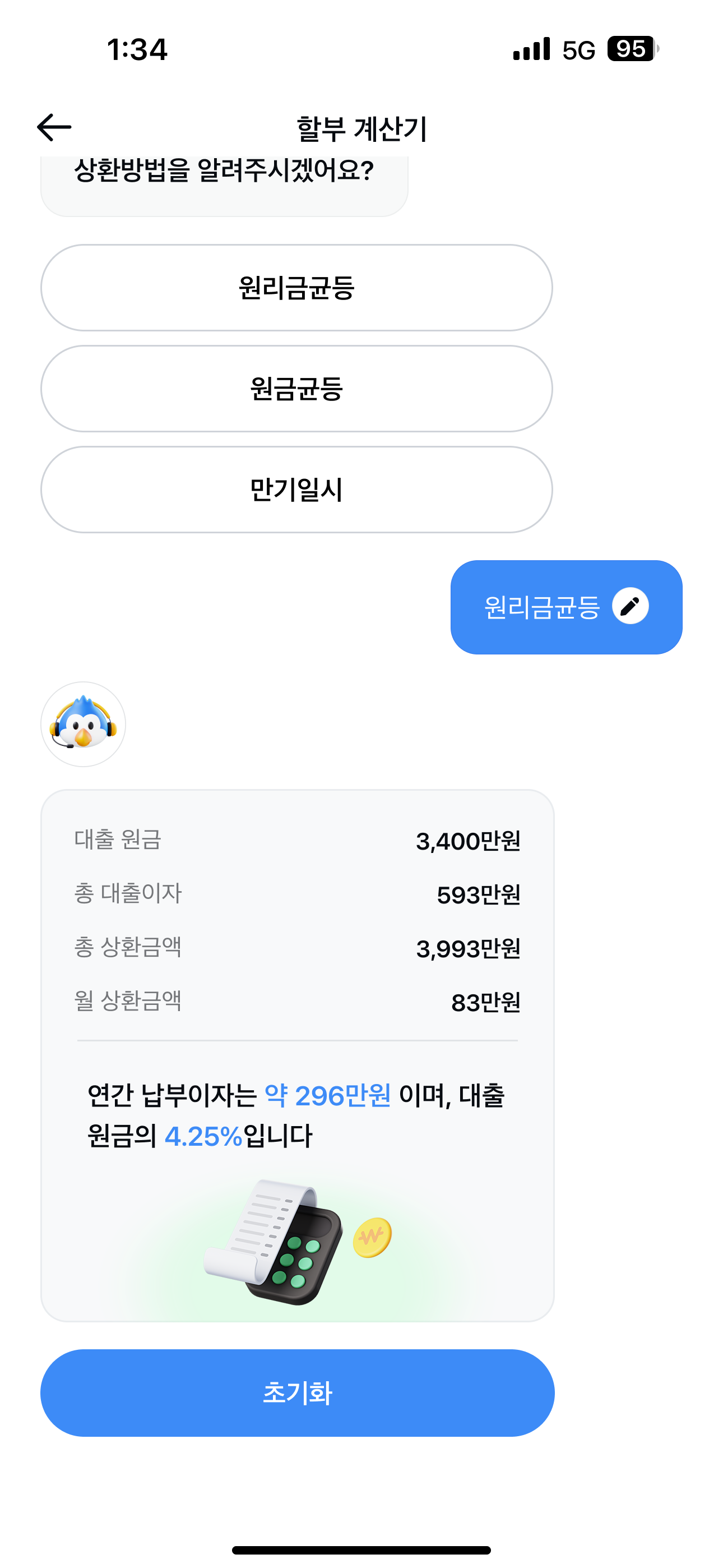Tap the 할부 계산기 title

[361, 128]
